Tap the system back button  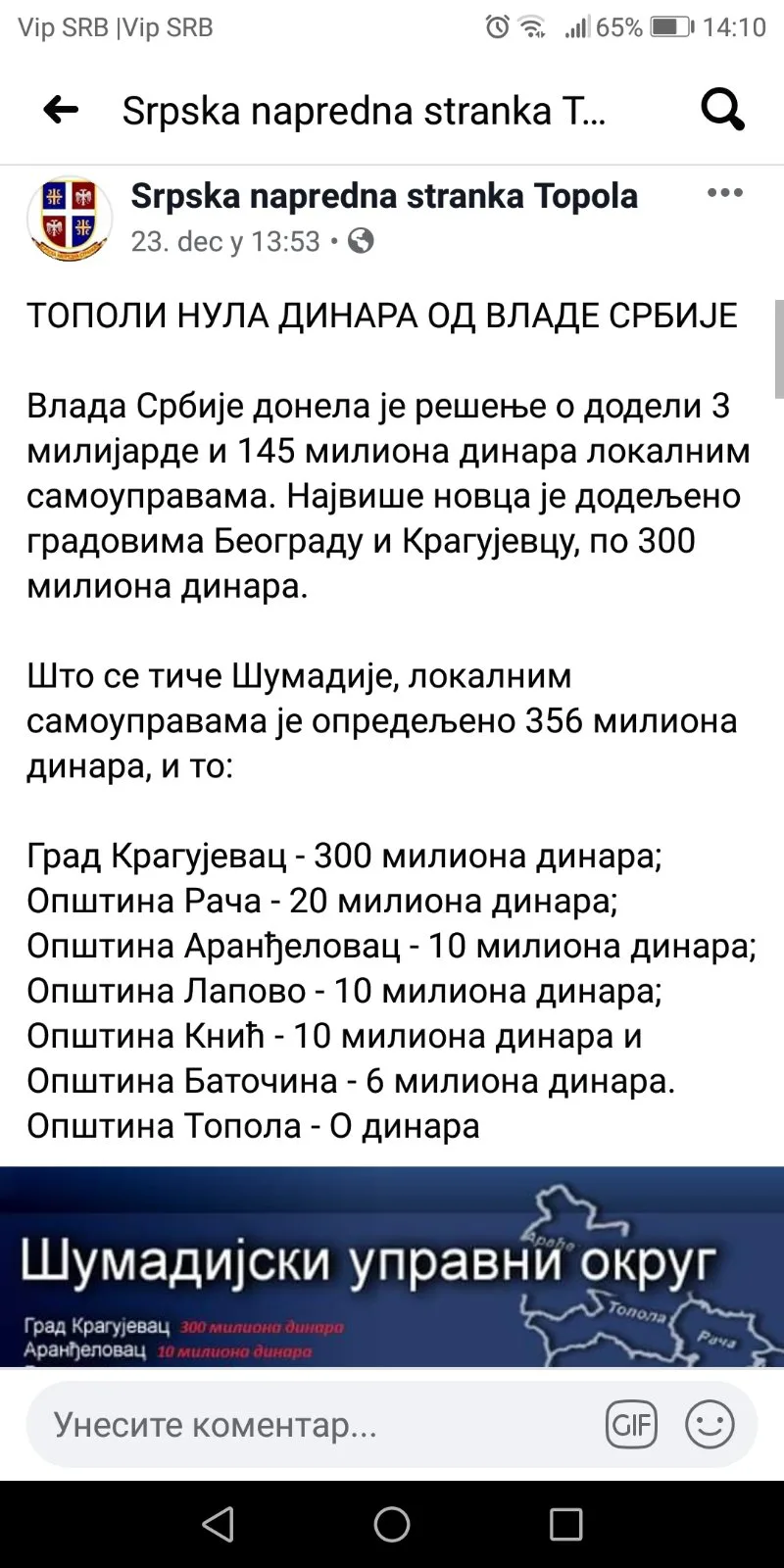pyautogui.click(x=218, y=1524)
